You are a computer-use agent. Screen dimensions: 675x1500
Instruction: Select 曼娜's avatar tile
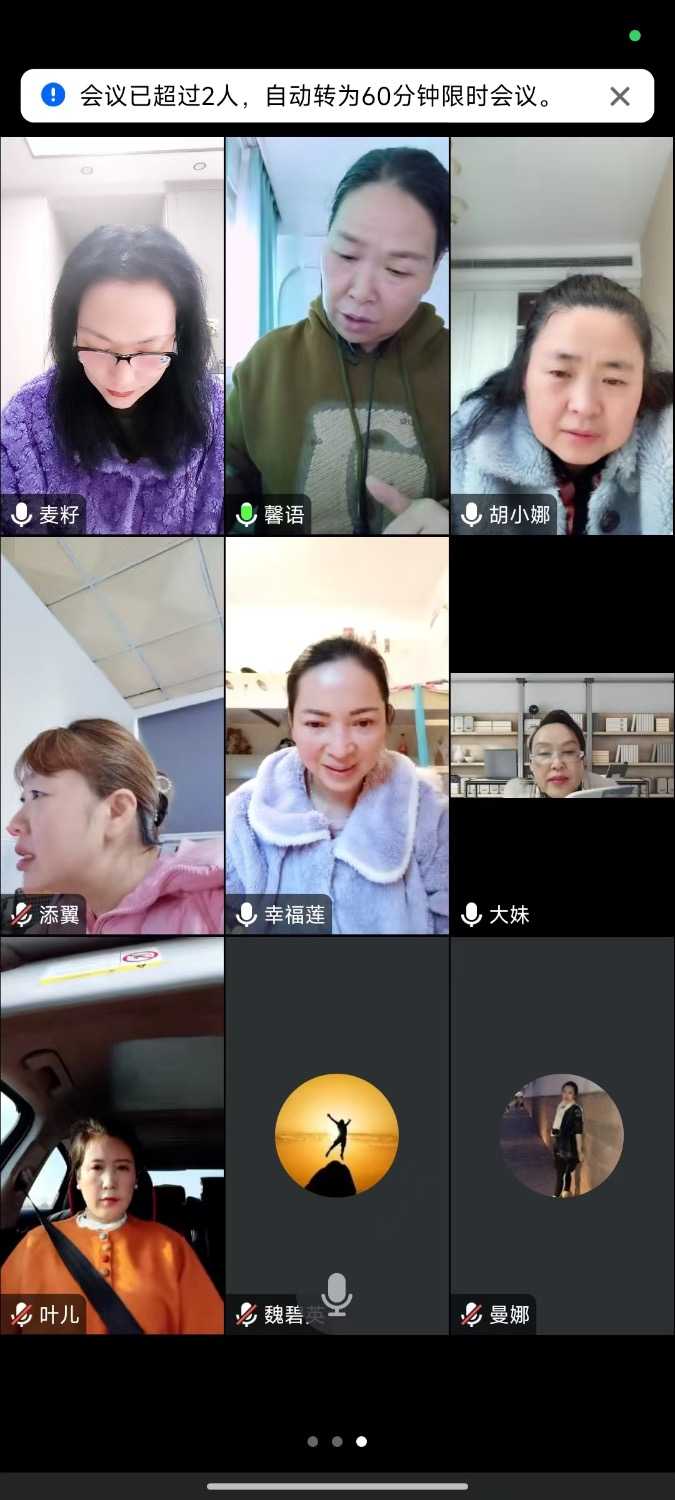coord(562,1136)
